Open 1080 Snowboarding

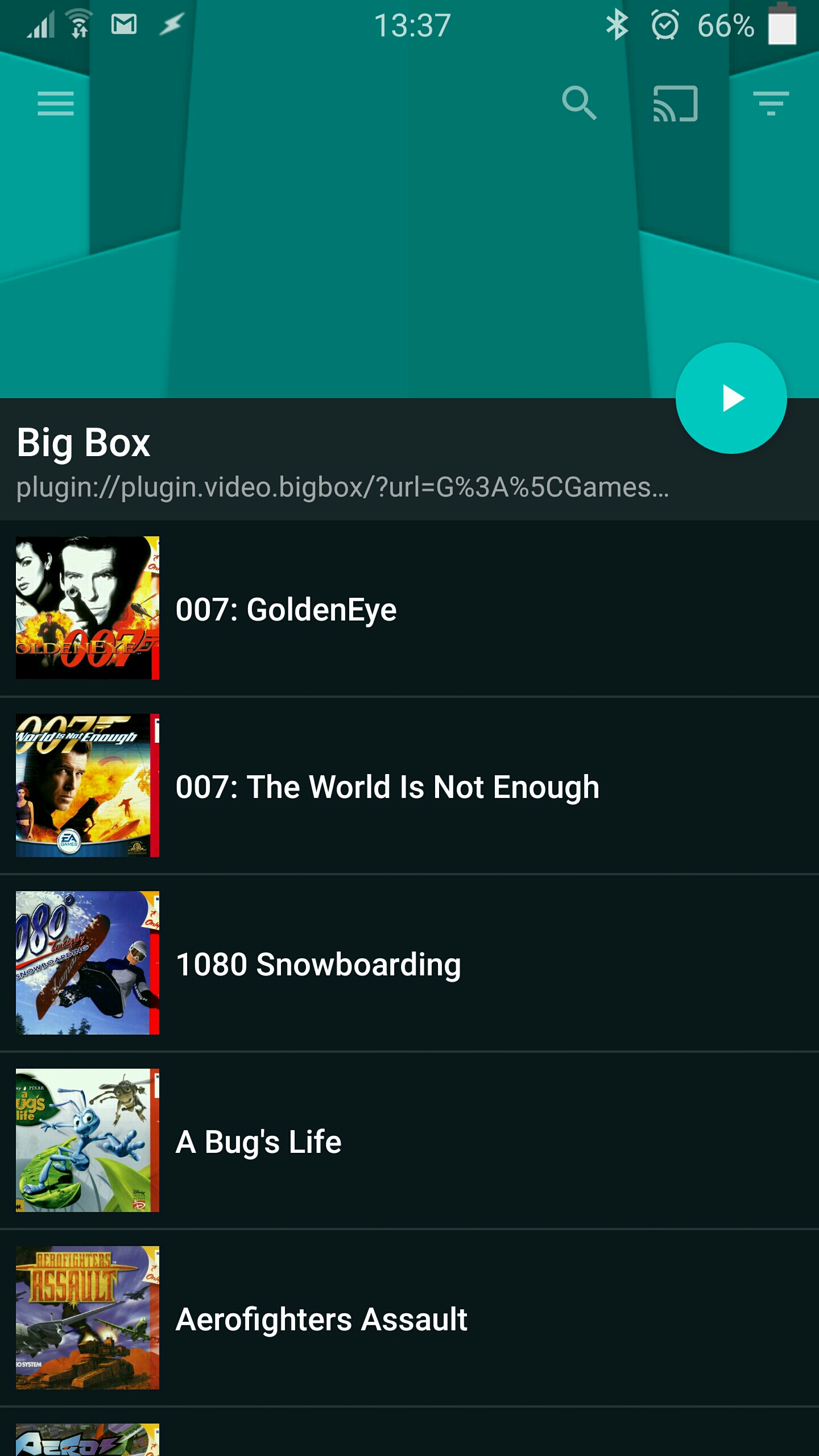(409, 963)
